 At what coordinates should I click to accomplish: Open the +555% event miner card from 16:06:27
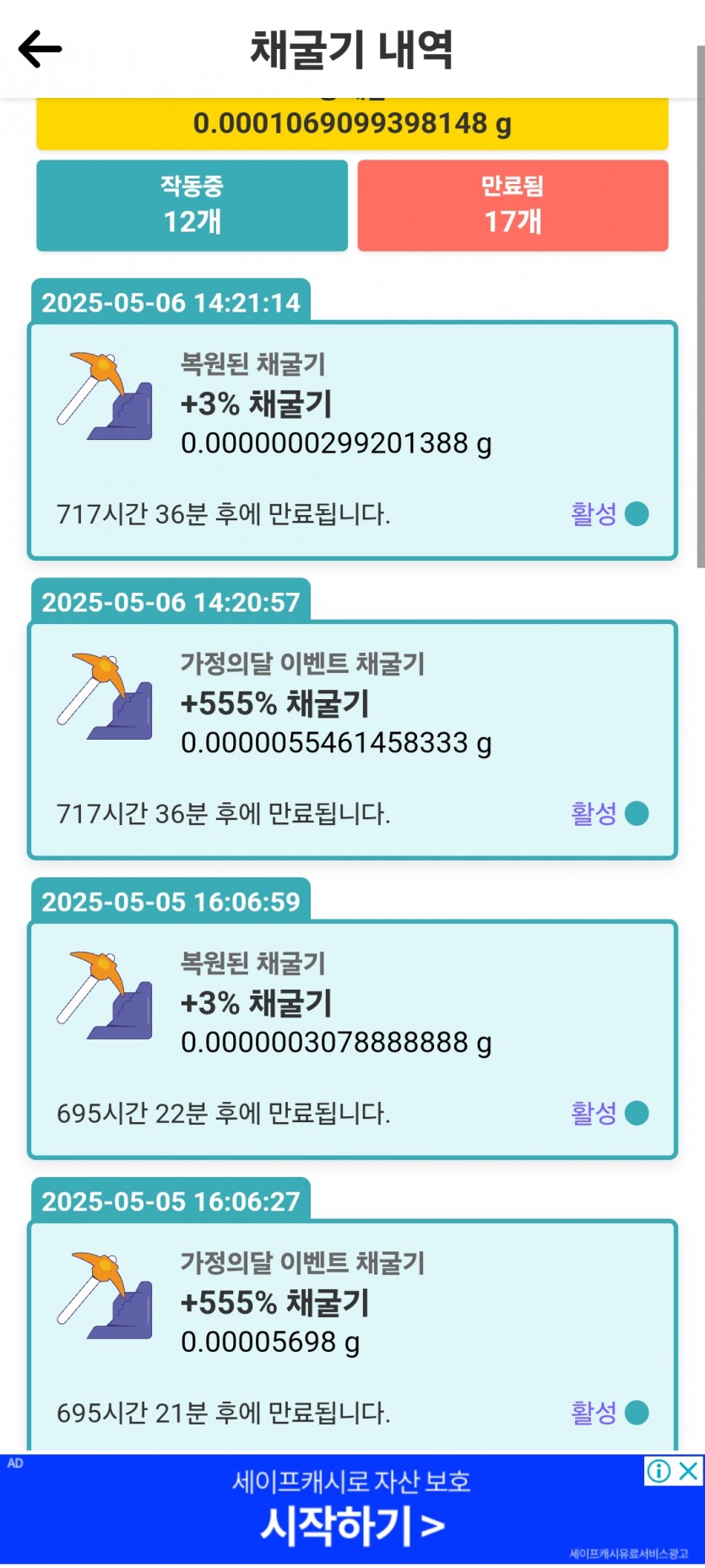tap(352, 1337)
